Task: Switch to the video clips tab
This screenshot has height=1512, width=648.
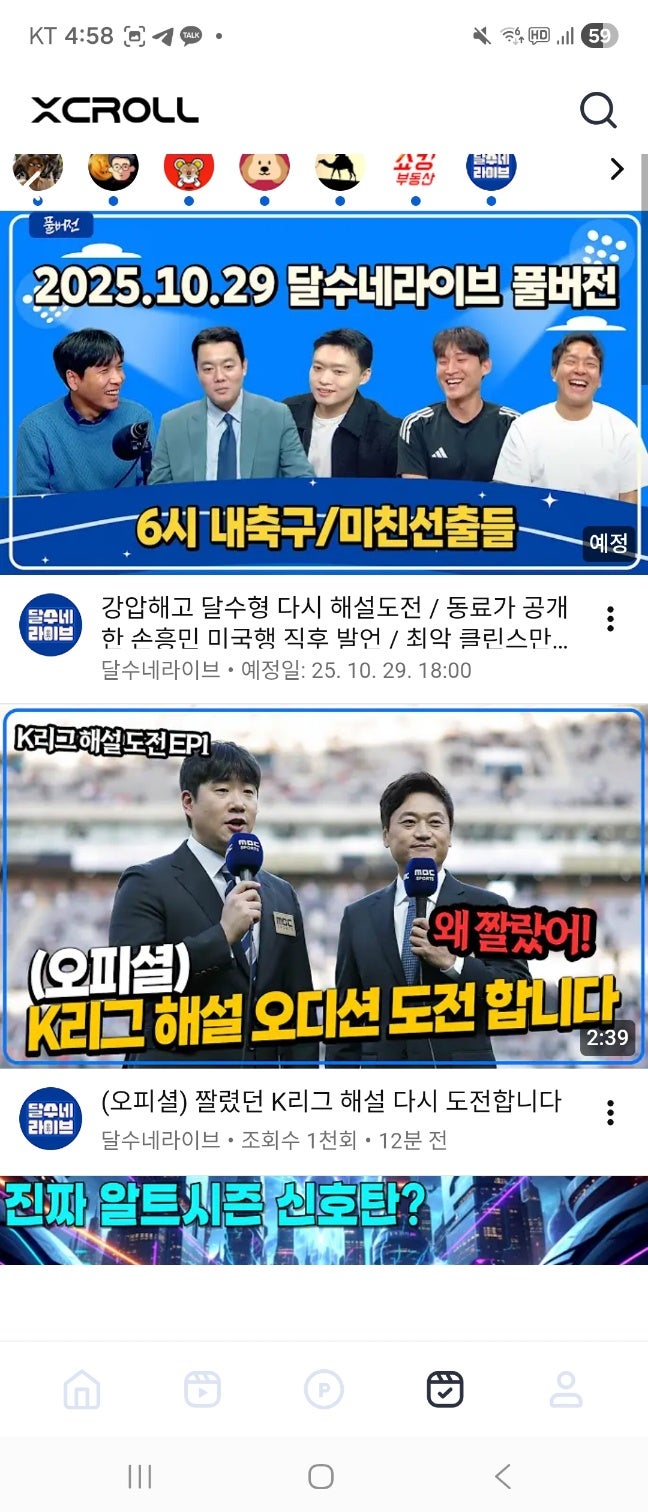Action: tap(202, 1390)
